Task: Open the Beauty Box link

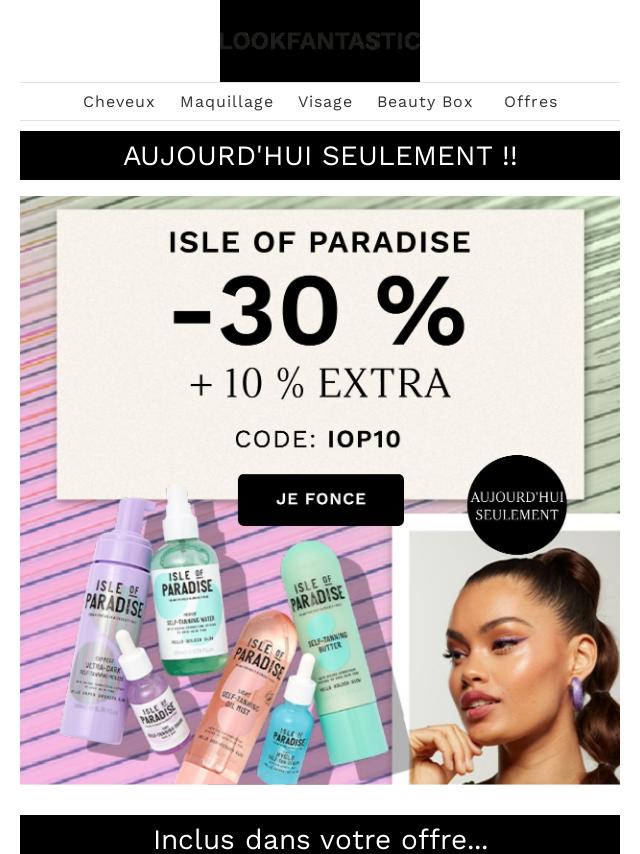Action: pos(424,102)
